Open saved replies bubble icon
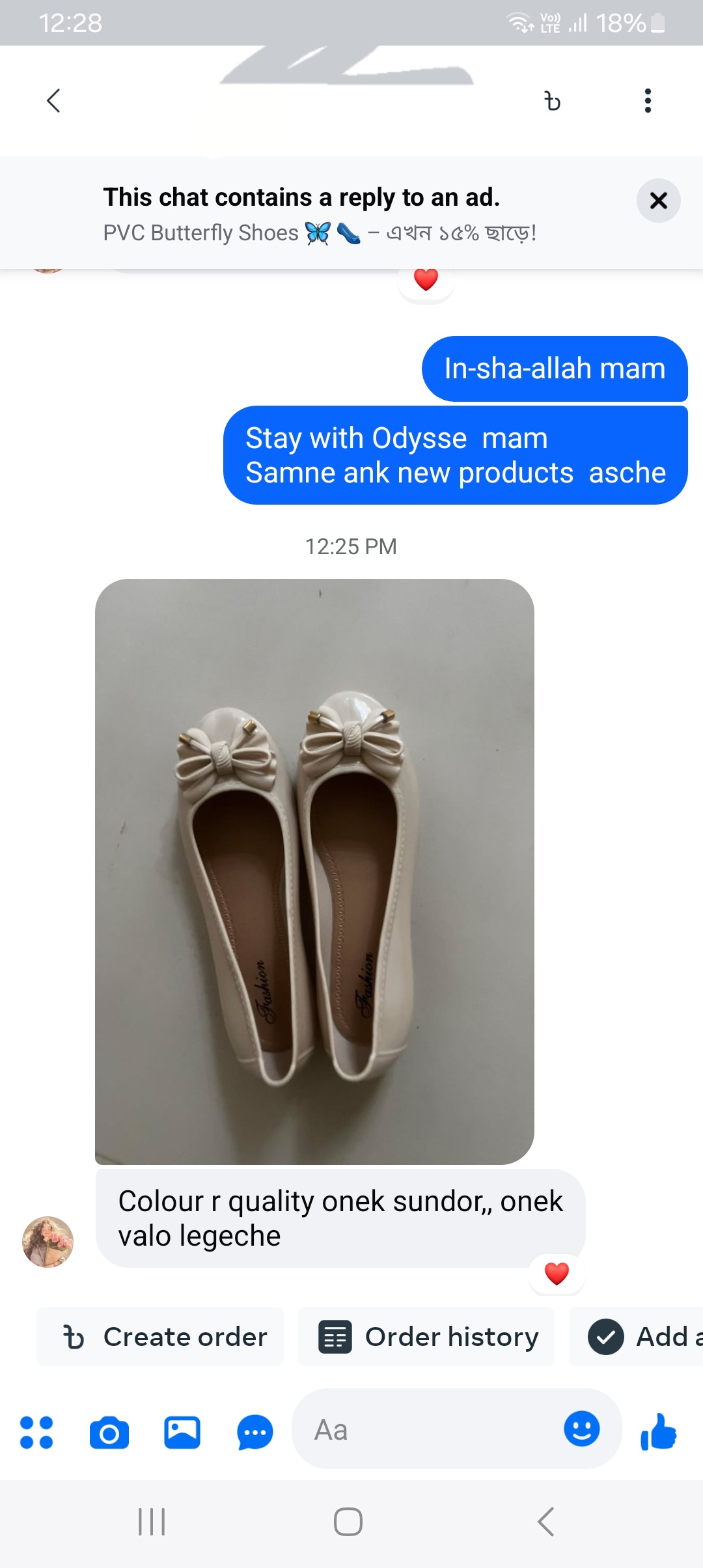 pos(255,1433)
